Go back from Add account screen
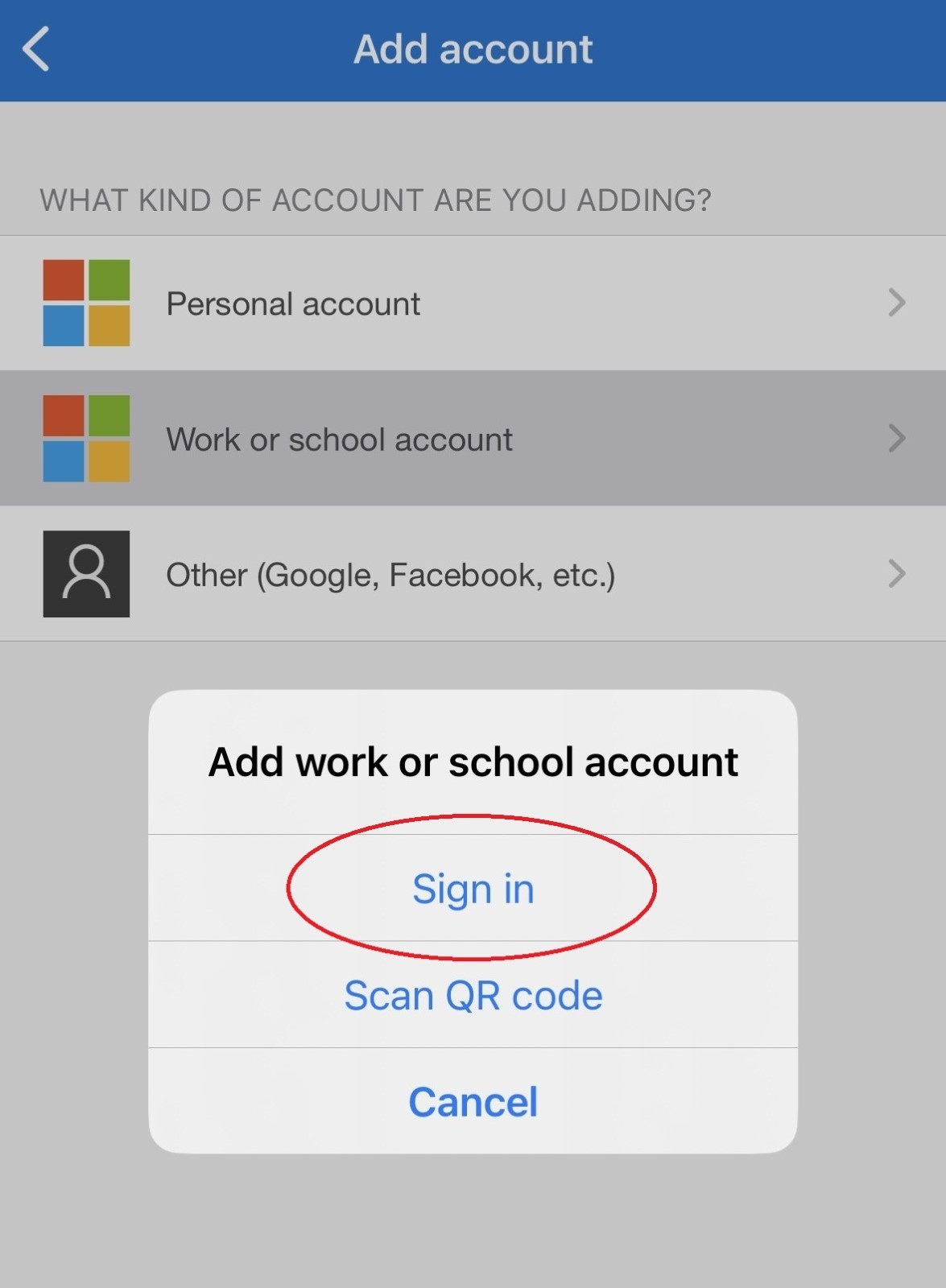The width and height of the screenshot is (946, 1288). point(36,49)
